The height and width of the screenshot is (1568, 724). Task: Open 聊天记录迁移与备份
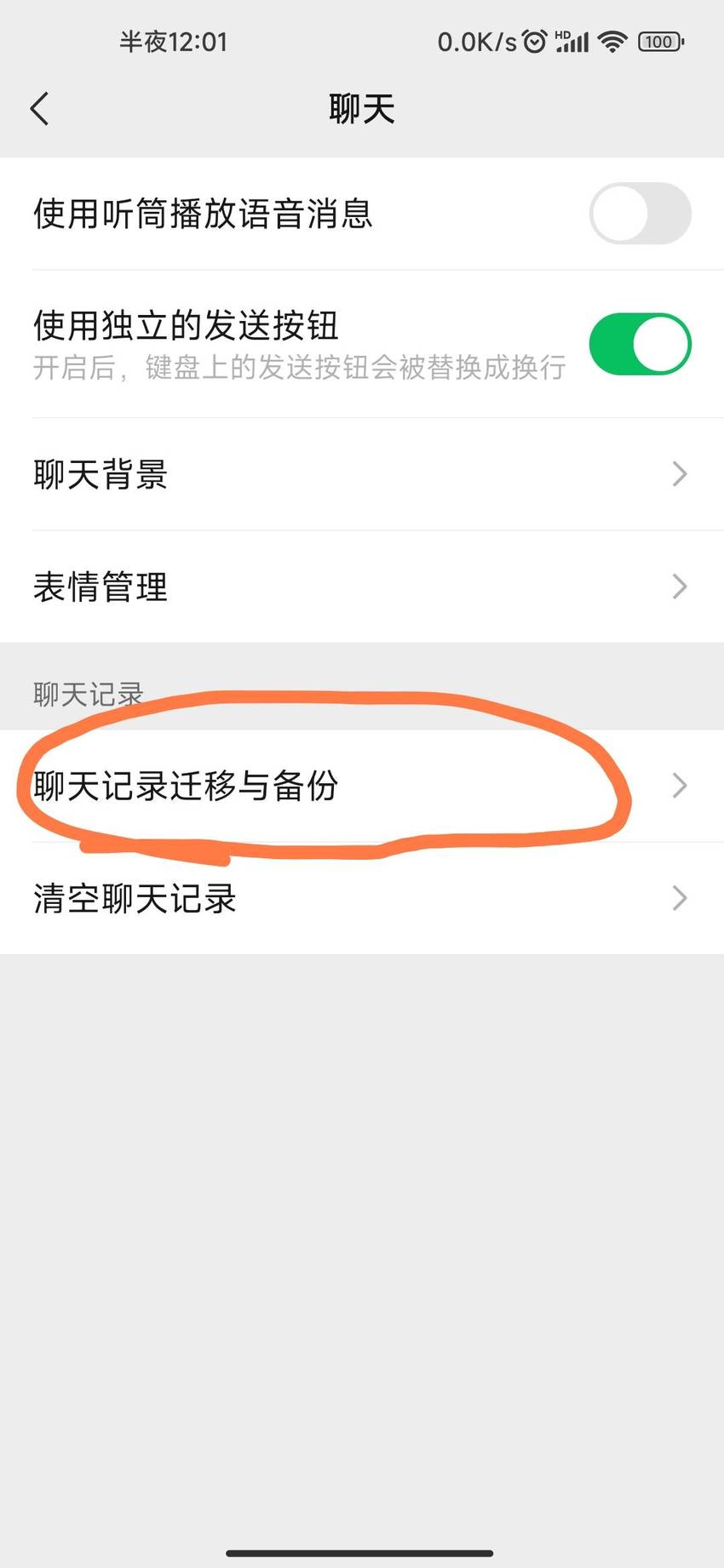coord(362,786)
